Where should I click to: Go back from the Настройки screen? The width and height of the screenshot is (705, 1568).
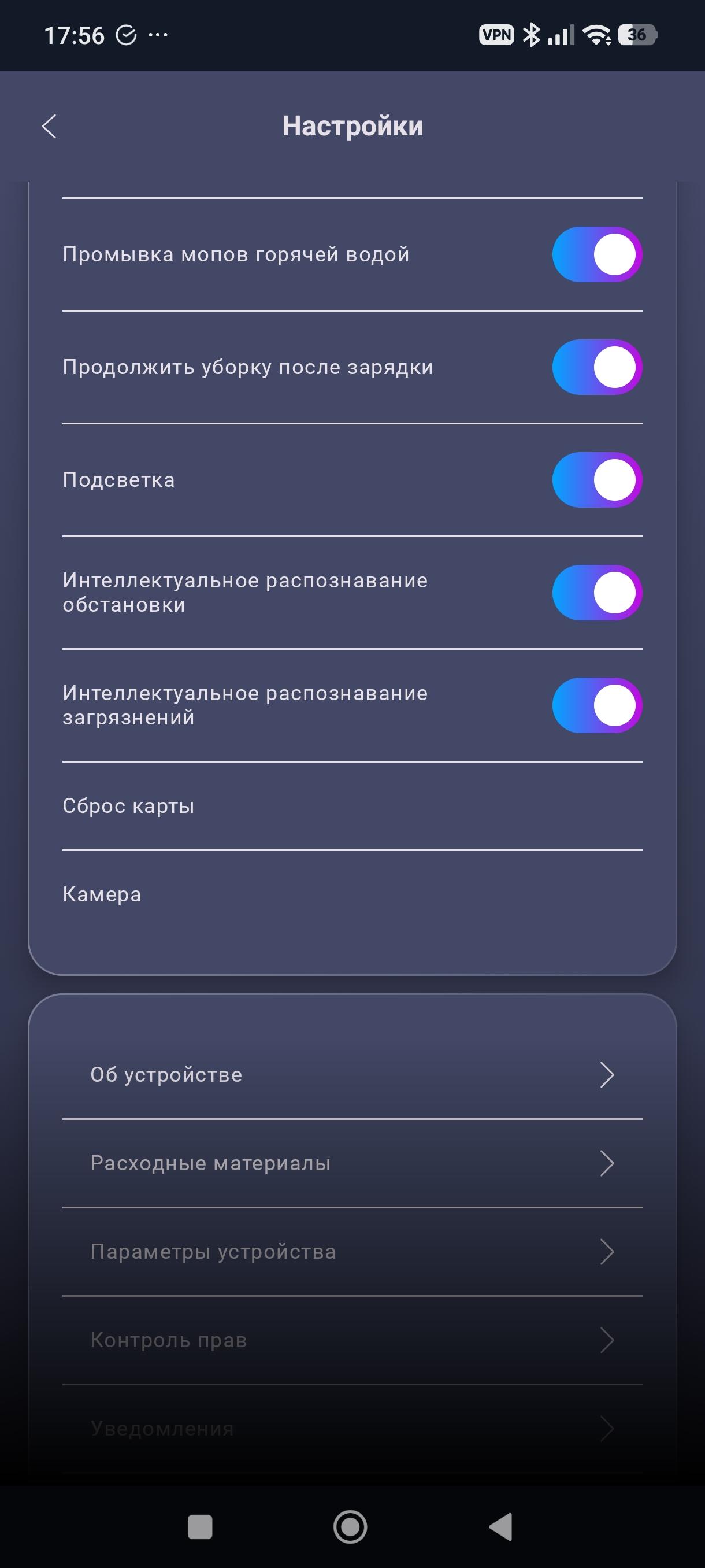(x=49, y=126)
